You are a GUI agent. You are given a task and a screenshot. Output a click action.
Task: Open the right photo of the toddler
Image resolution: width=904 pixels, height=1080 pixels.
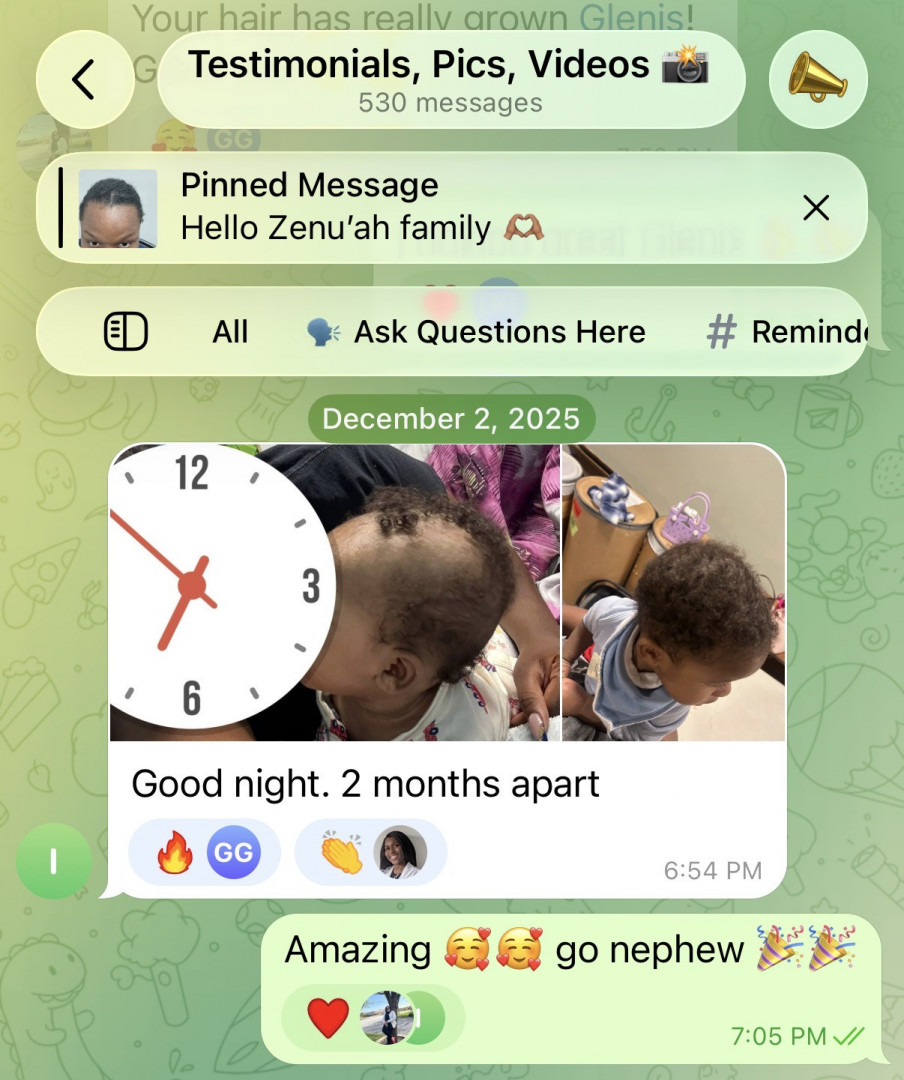click(x=674, y=592)
